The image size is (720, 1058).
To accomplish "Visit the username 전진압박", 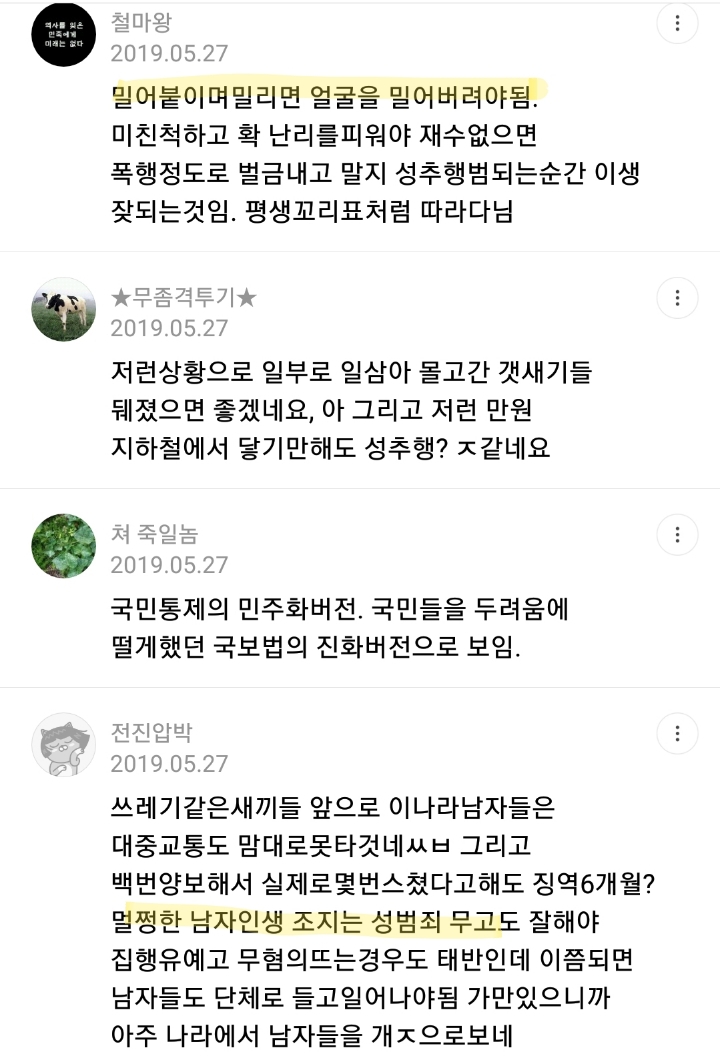I will click(x=152, y=732).
